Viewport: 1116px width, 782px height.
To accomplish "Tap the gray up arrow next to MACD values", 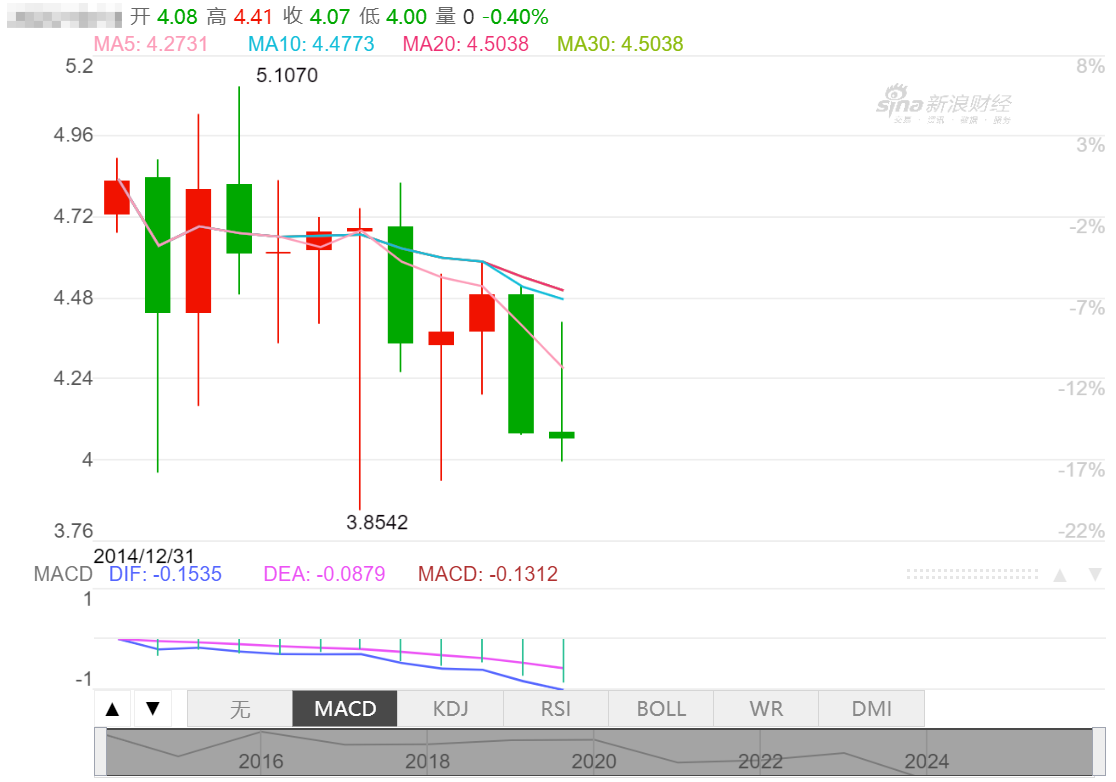I will tap(1060, 575).
